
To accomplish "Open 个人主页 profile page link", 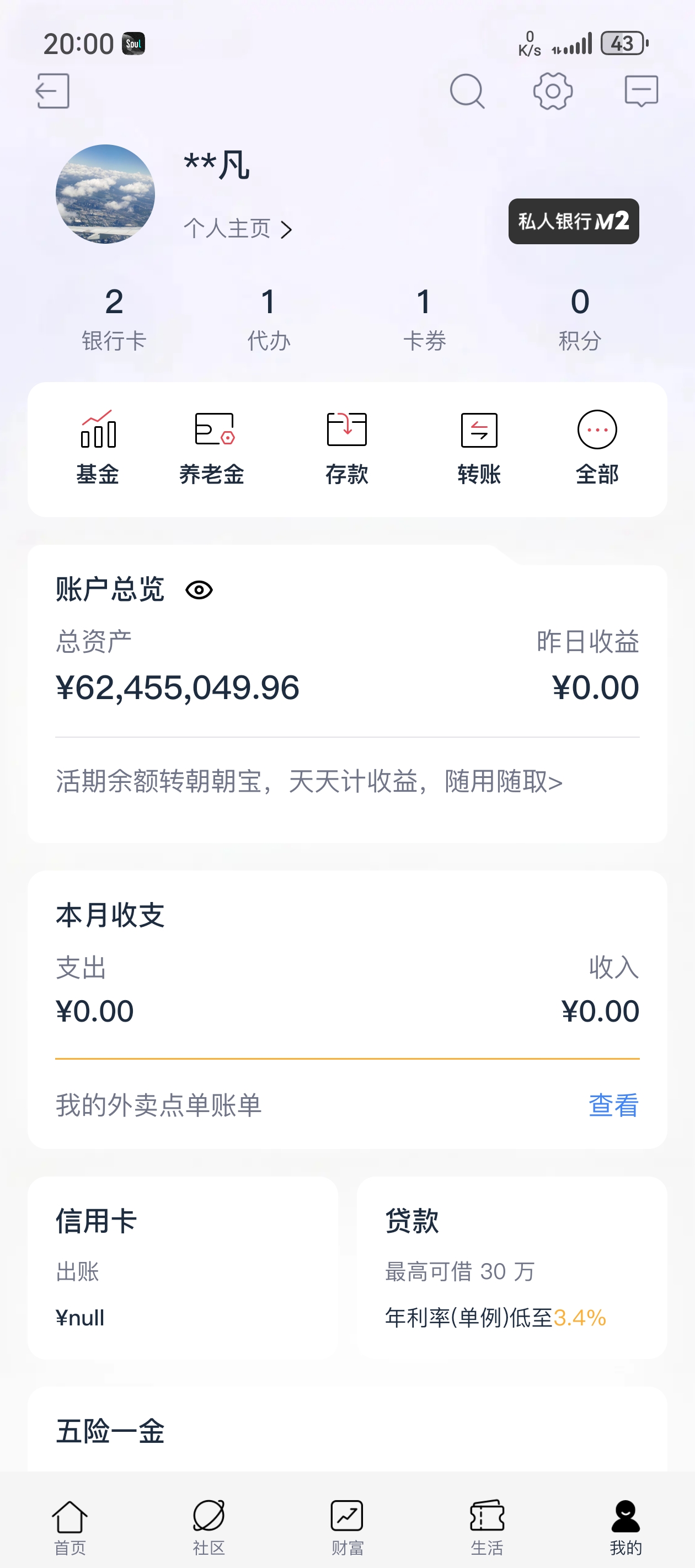I will tap(238, 229).
